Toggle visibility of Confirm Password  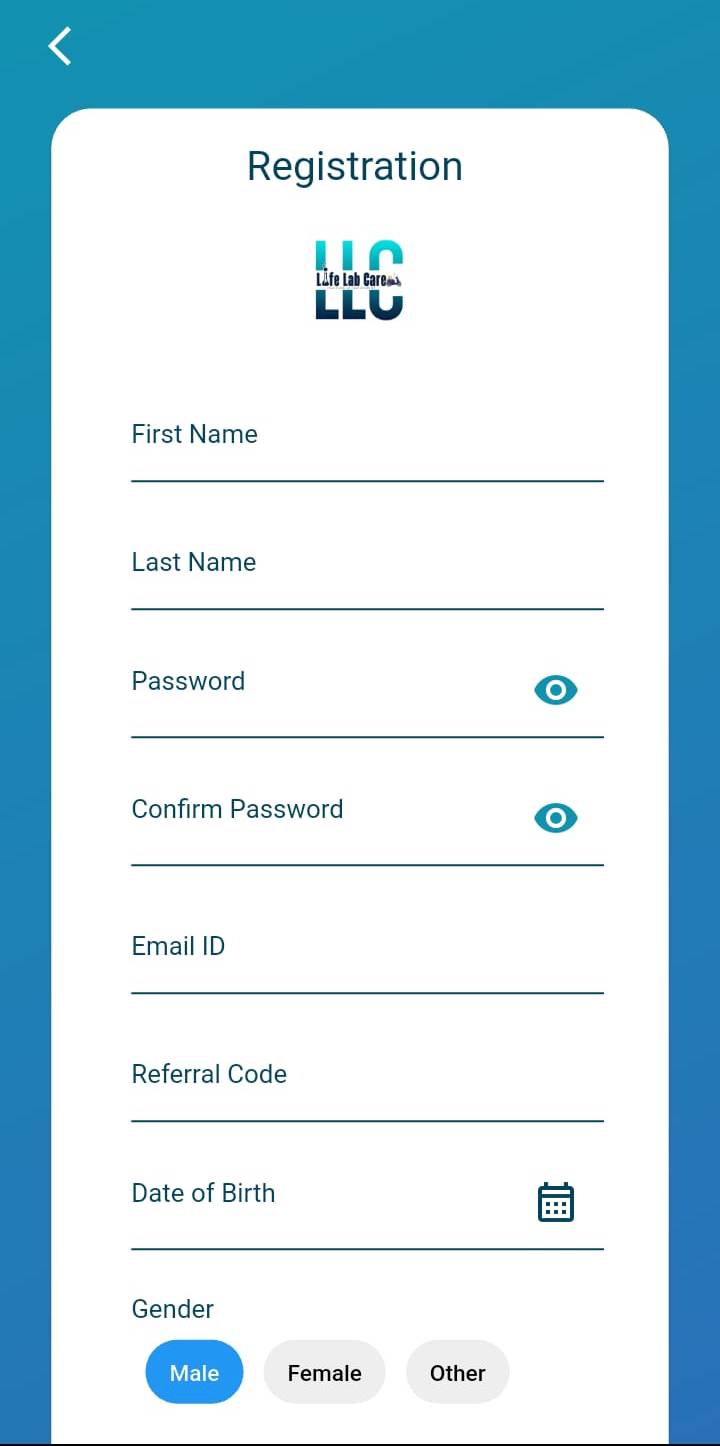(556, 818)
